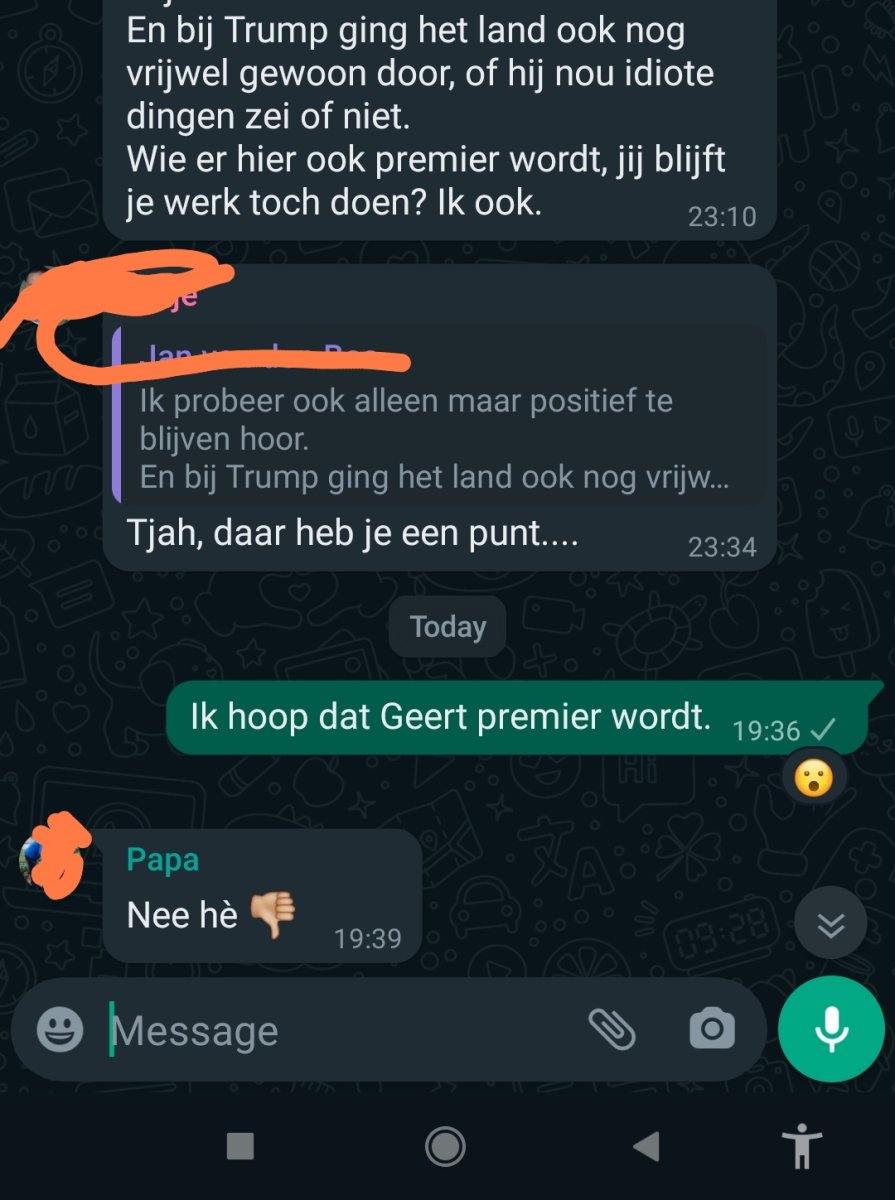Go back with the system back arrow

tap(647, 1146)
